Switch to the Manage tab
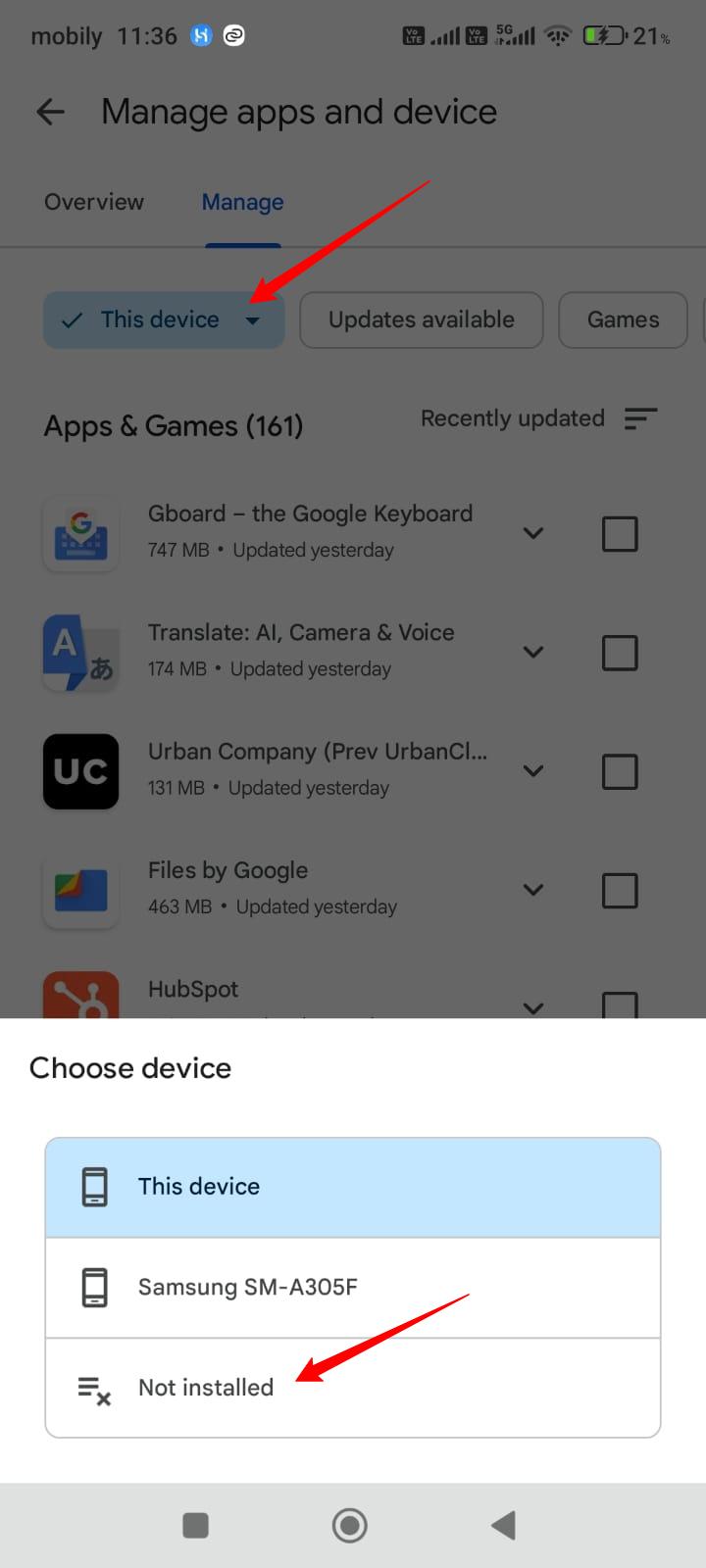The image size is (706, 1568). (242, 202)
